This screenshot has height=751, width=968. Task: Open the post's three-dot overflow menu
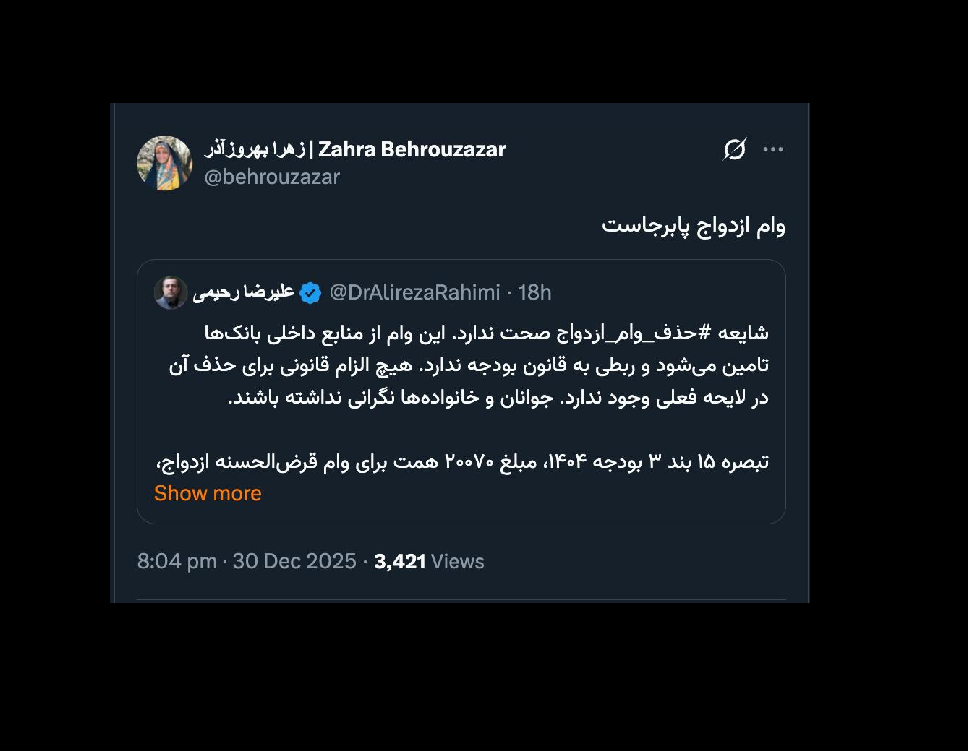pyautogui.click(x=773, y=150)
